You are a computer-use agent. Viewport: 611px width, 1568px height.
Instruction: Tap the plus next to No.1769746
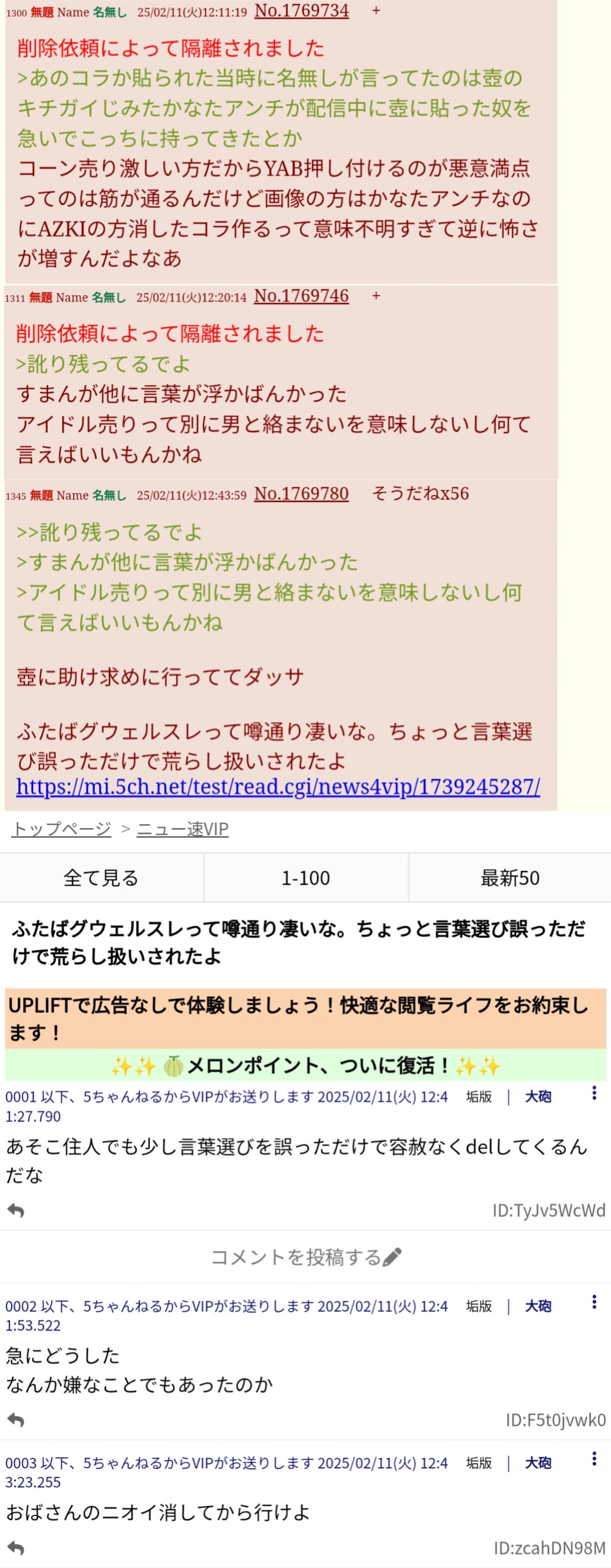[376, 296]
